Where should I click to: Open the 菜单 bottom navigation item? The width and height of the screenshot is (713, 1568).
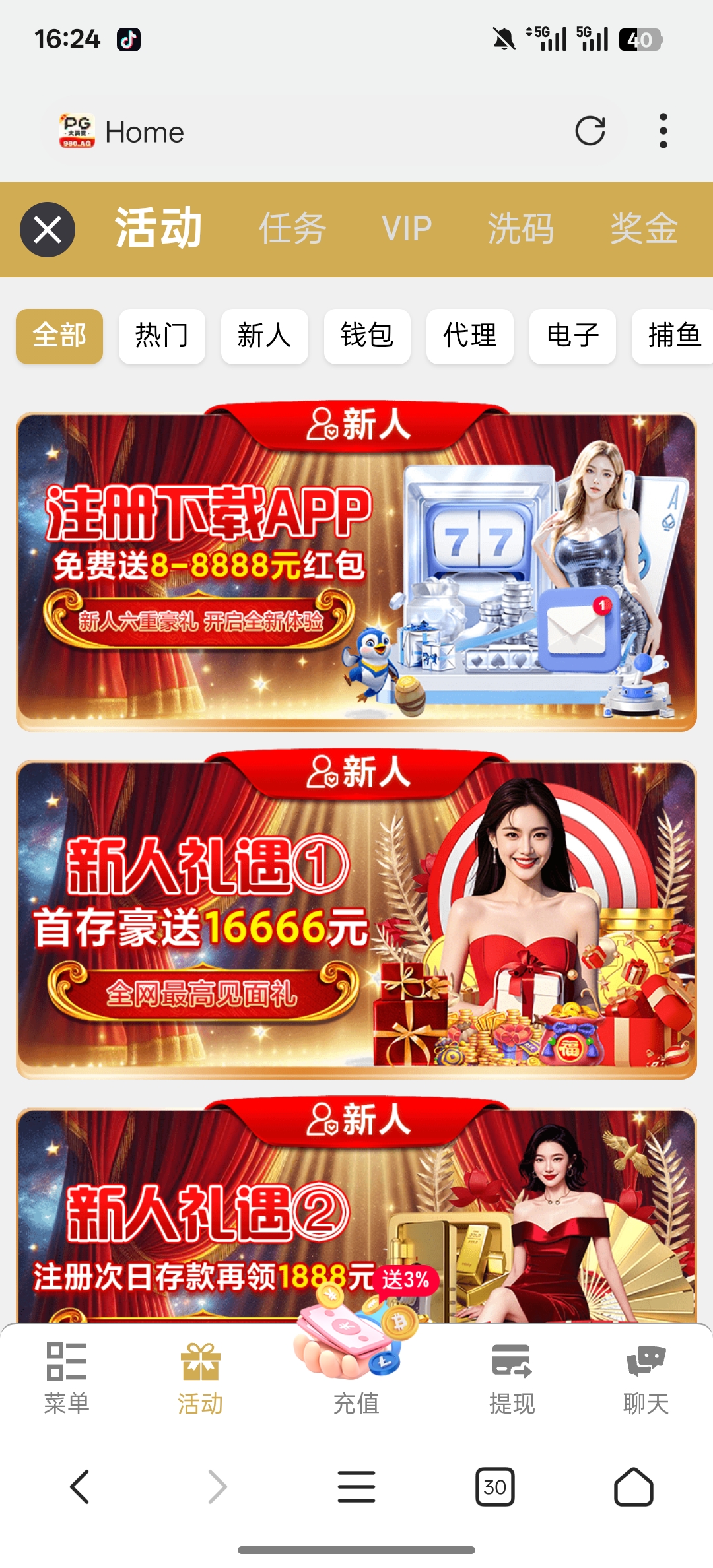(67, 1377)
